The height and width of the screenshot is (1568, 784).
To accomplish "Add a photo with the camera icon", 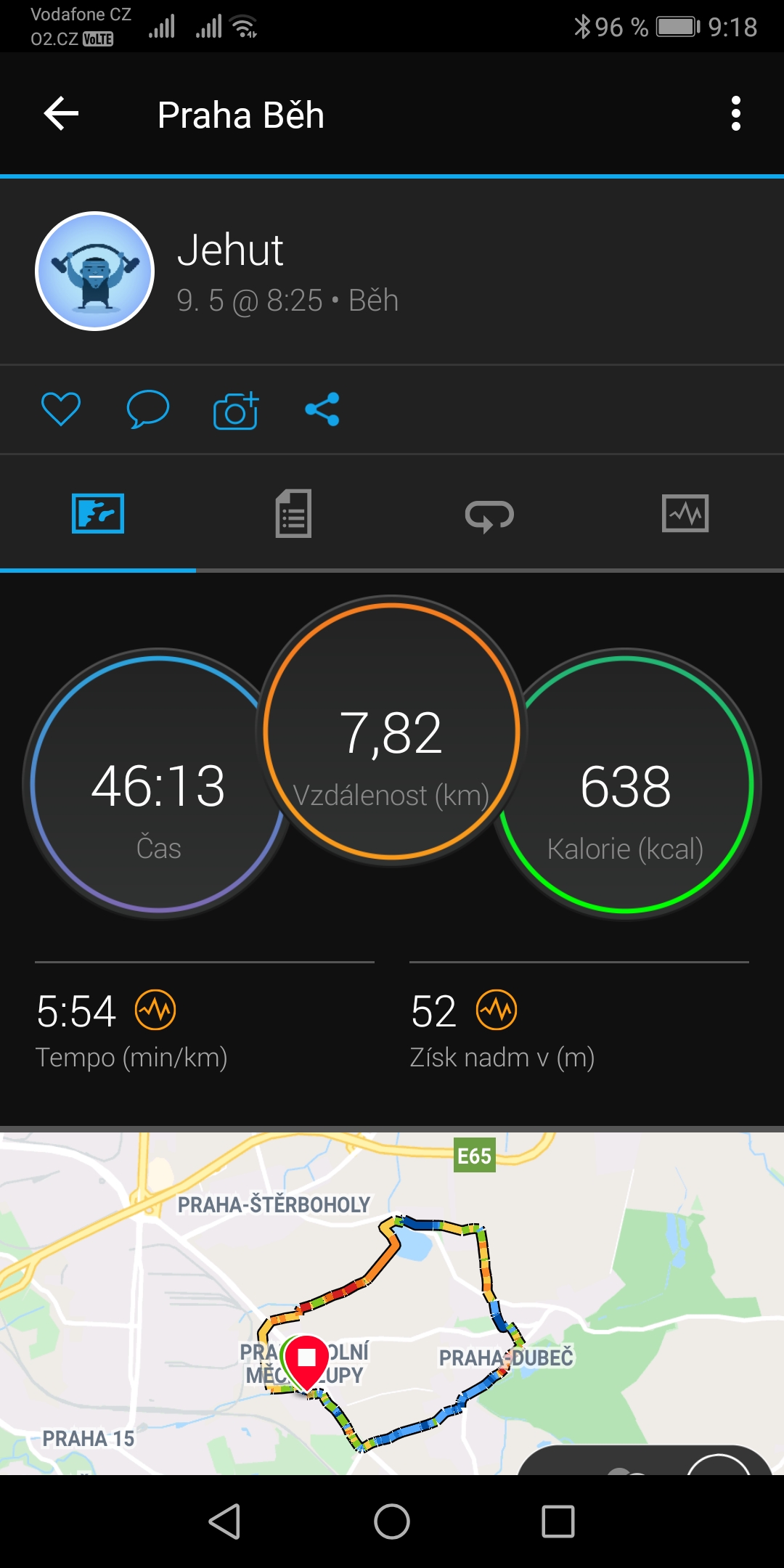I will [x=236, y=410].
